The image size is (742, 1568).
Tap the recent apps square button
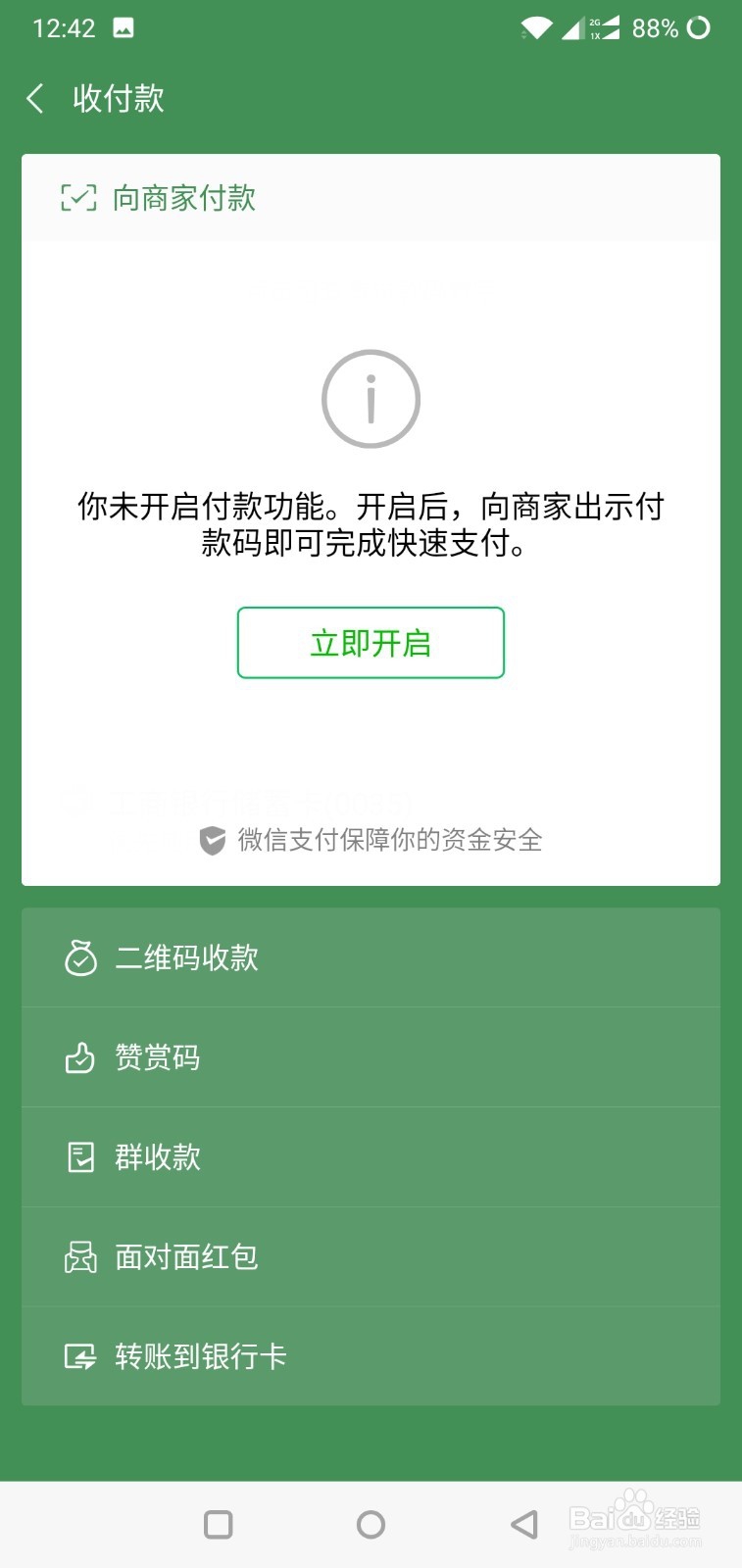point(218,1525)
